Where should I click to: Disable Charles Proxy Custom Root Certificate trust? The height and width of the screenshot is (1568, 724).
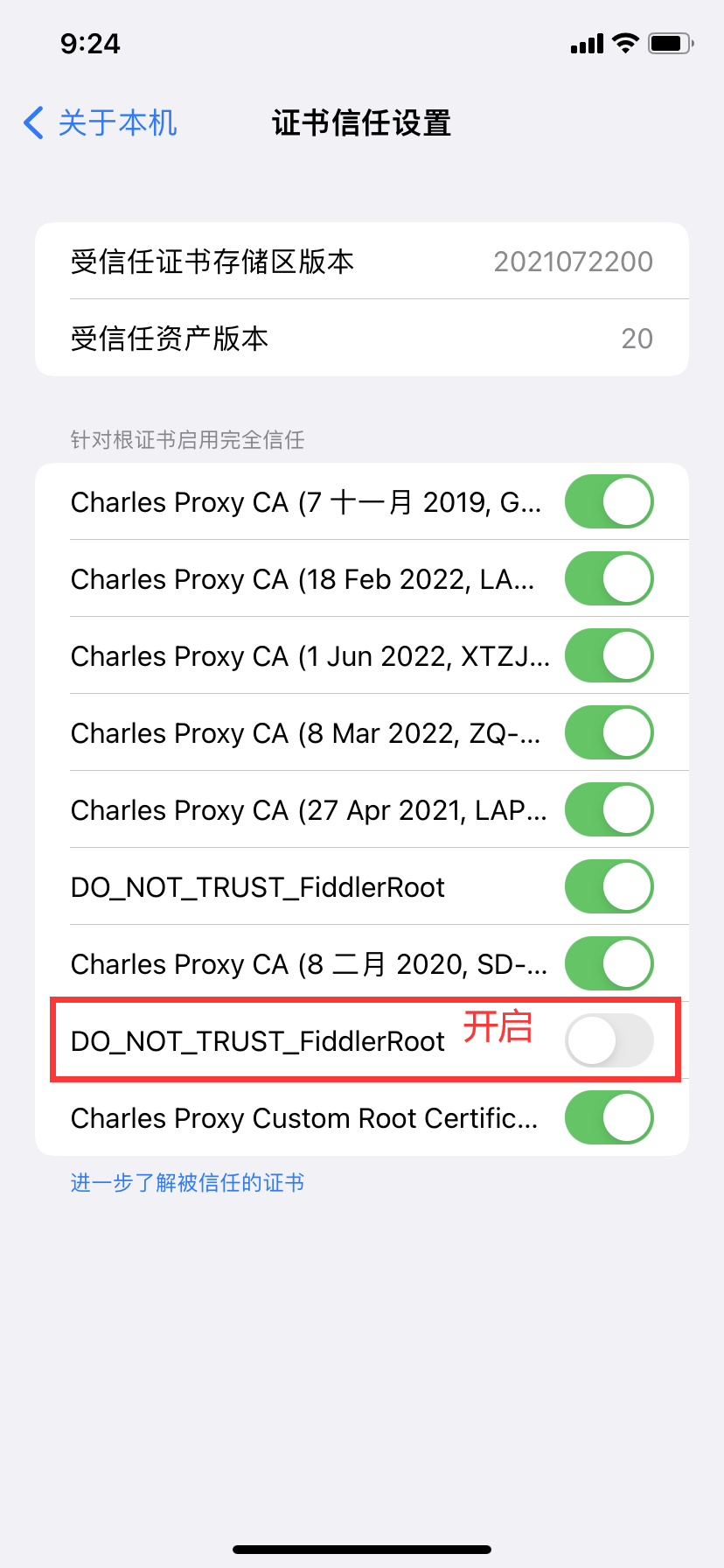click(609, 1118)
